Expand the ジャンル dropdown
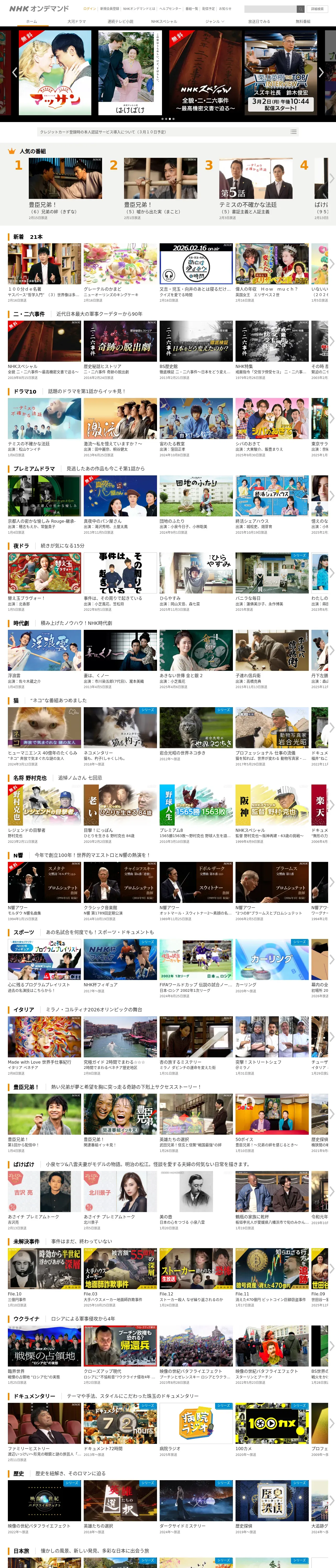Image resolution: width=336 pixels, height=1568 pixels. pos(215,21)
